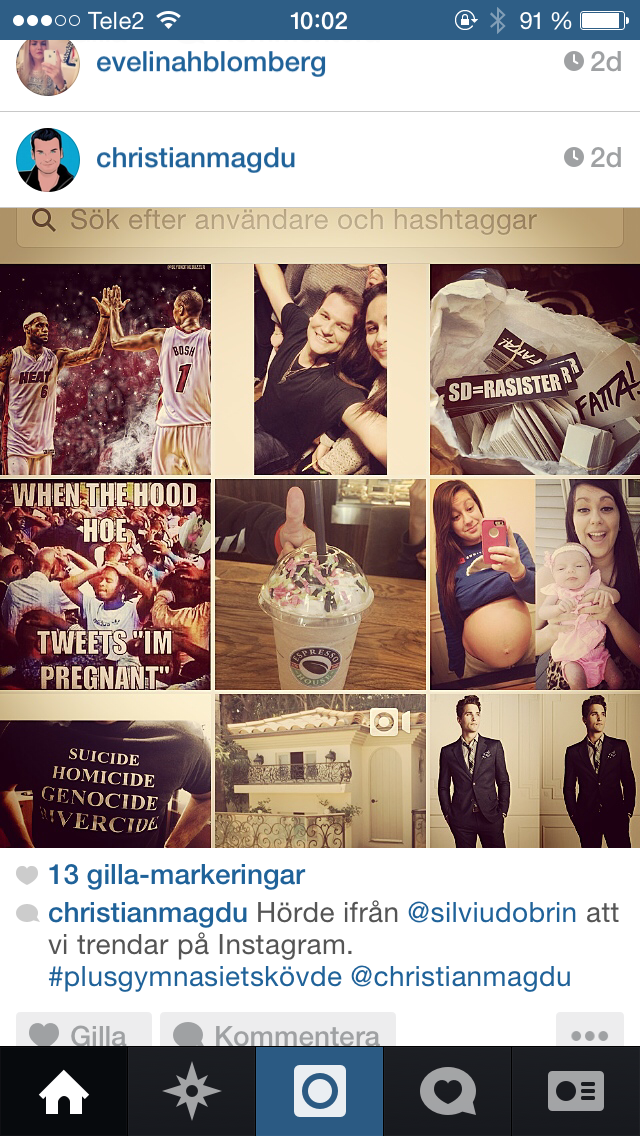Open evelinahblomberg's profile from the header

pyautogui.click(x=211, y=63)
